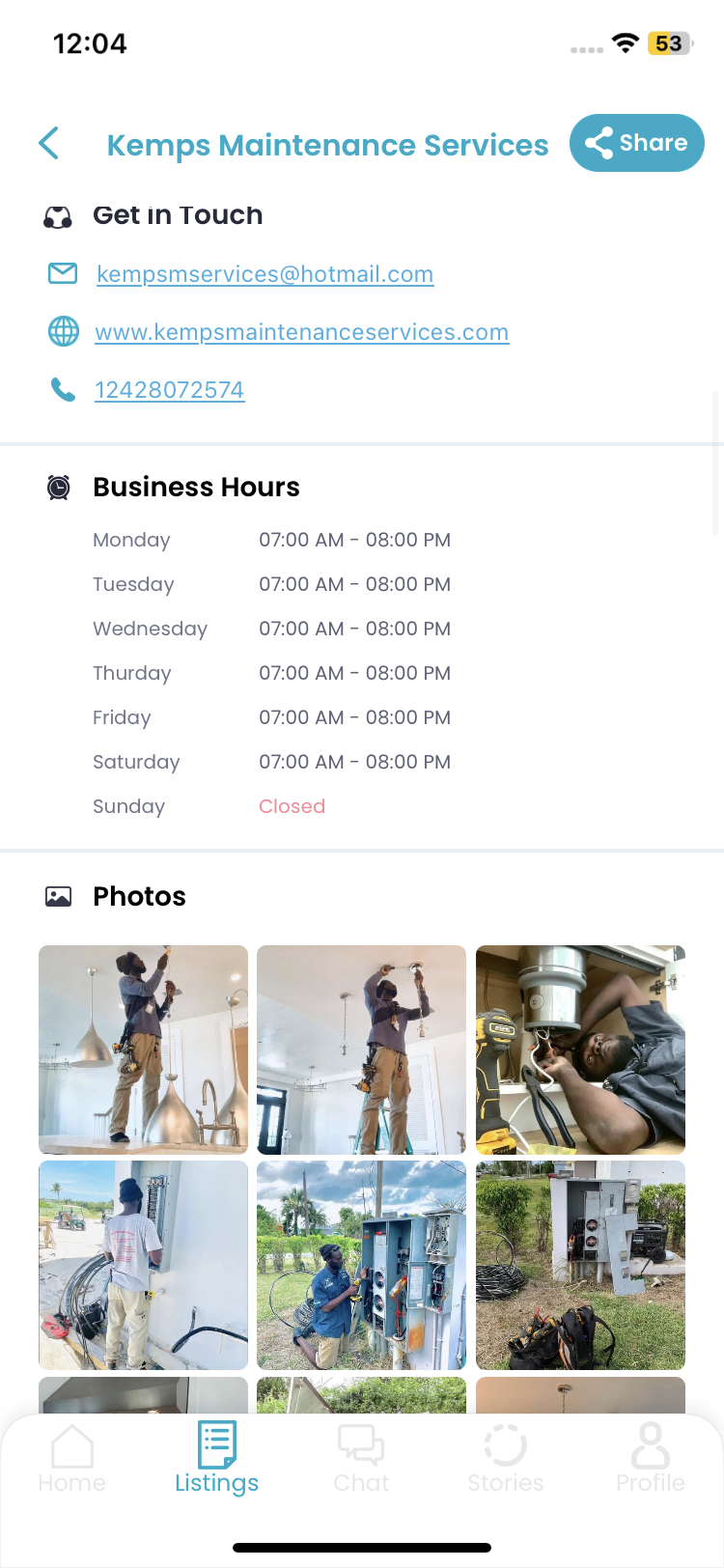Visit the www.kempsmaintenanceservices.com website link
This screenshot has height=1568, width=724.
(301, 332)
